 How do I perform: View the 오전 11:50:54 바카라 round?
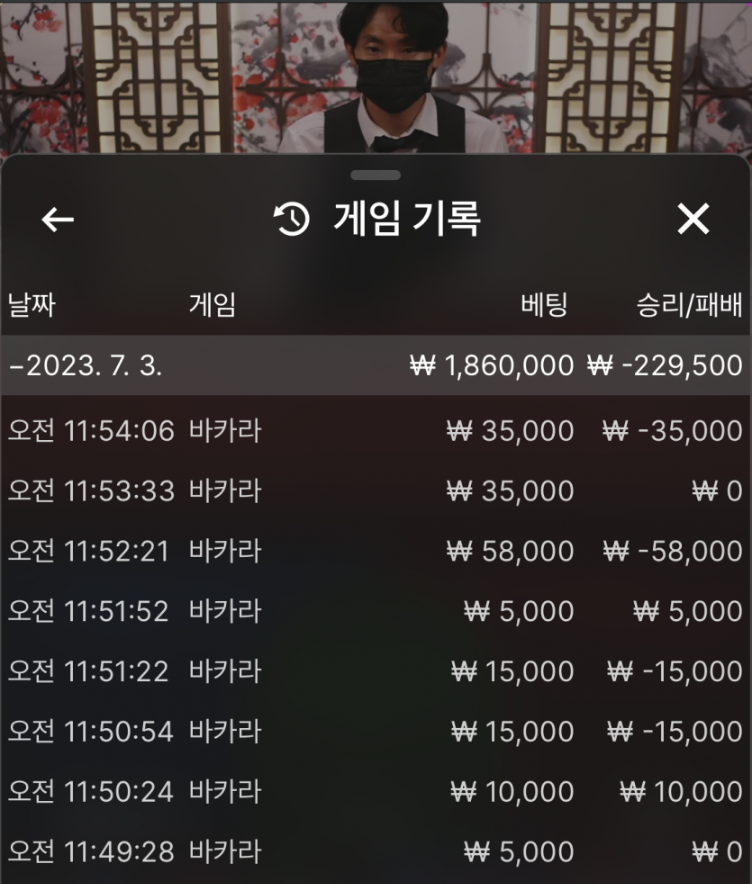click(x=375, y=731)
